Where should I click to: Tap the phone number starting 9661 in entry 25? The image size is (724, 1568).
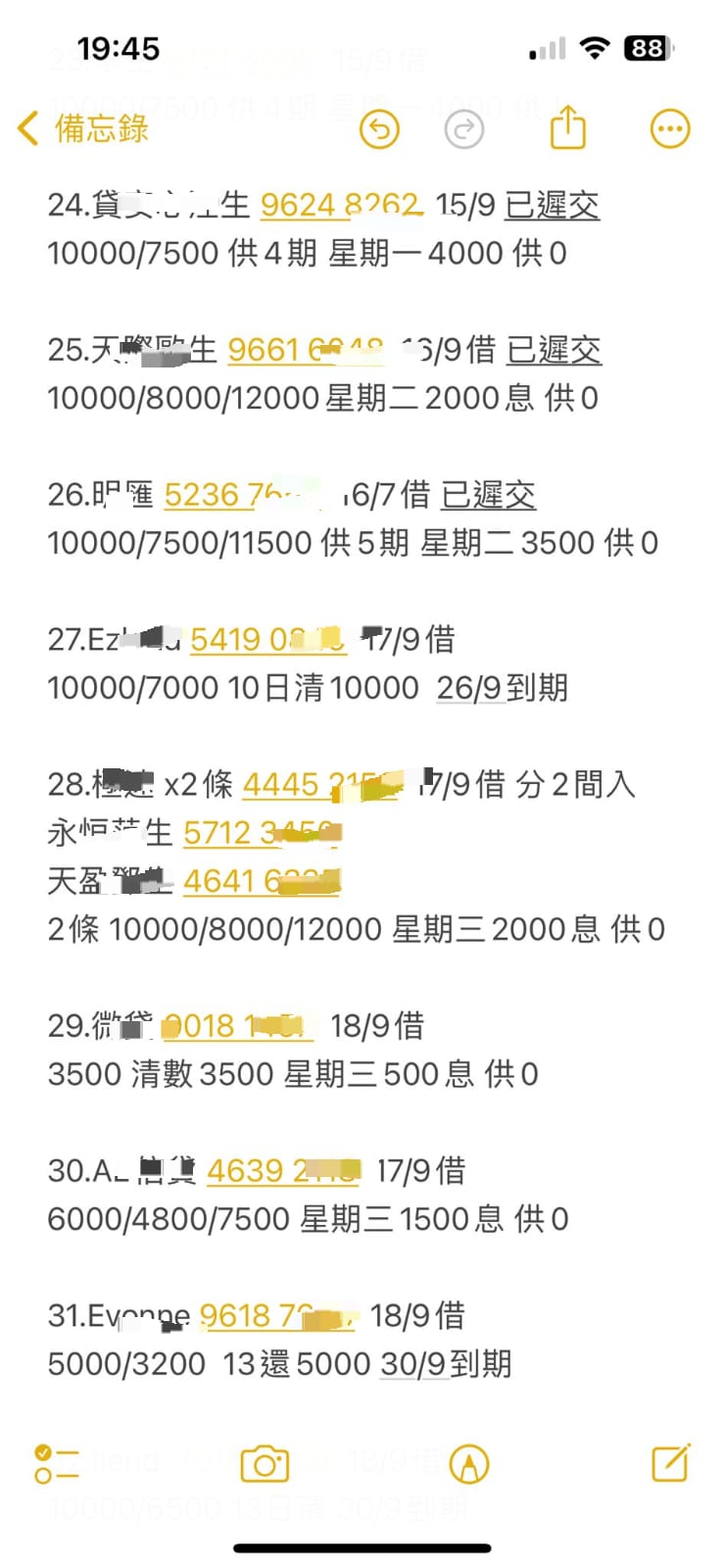pyautogui.click(x=306, y=350)
